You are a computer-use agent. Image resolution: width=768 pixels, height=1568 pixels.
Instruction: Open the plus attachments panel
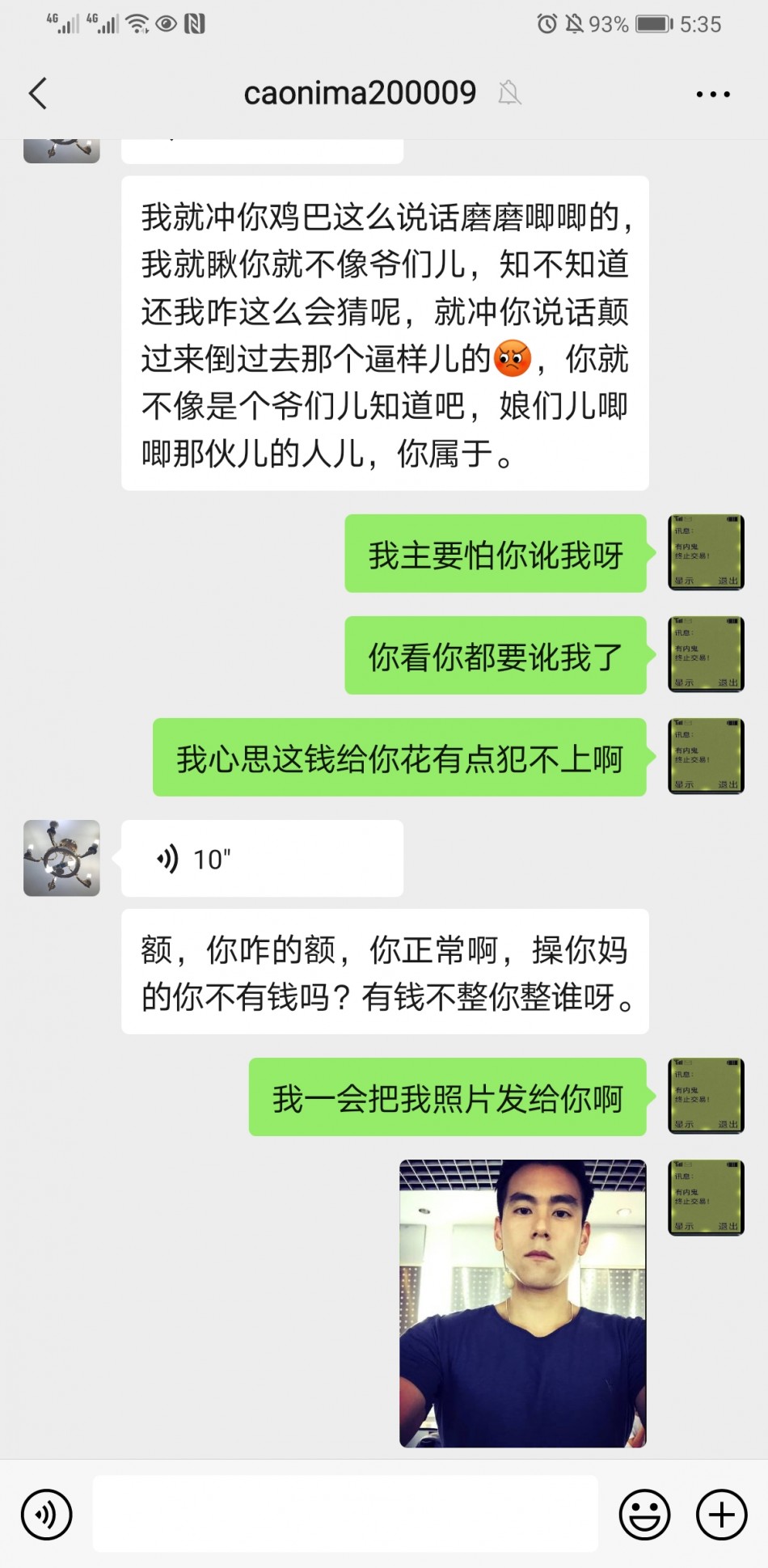click(721, 1514)
